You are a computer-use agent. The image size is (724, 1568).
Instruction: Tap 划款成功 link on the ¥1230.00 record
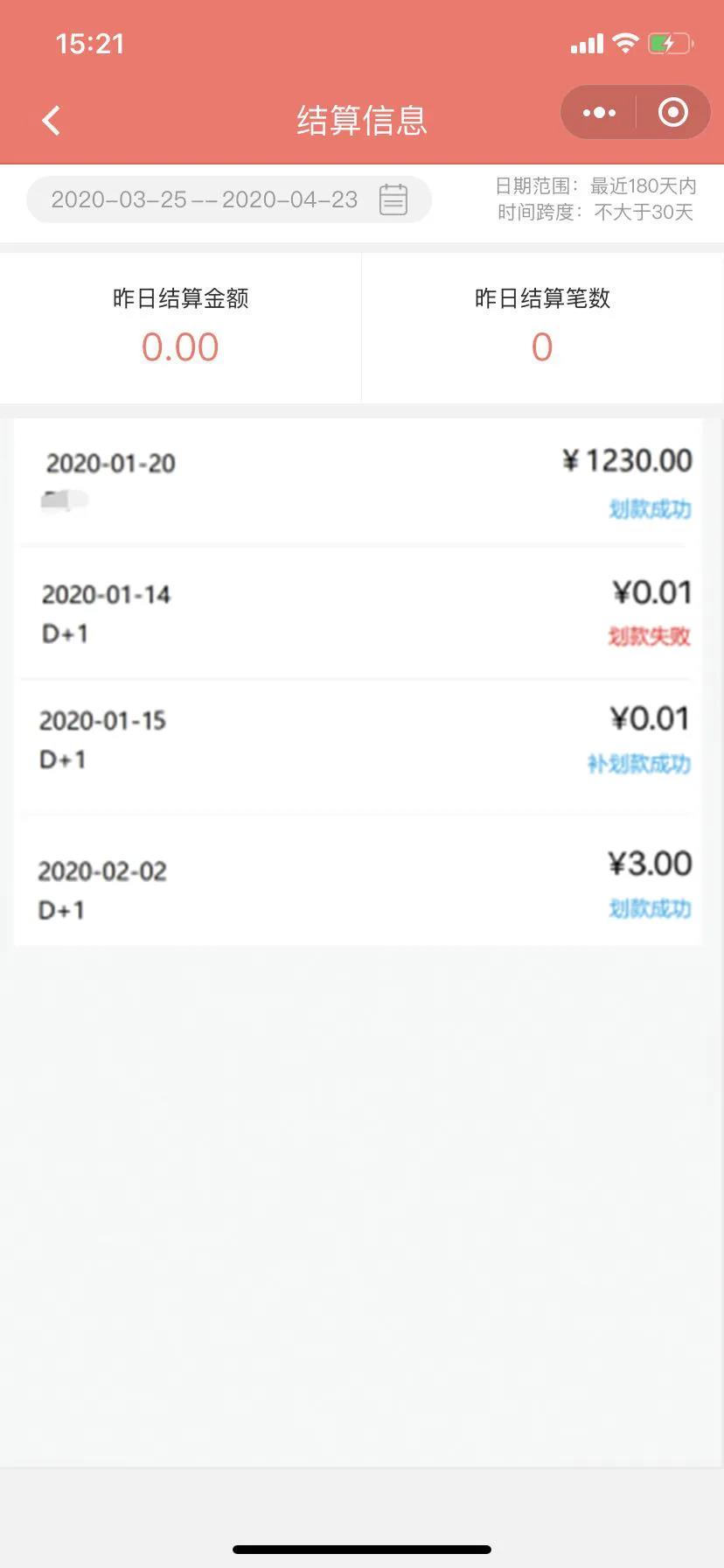[650, 509]
